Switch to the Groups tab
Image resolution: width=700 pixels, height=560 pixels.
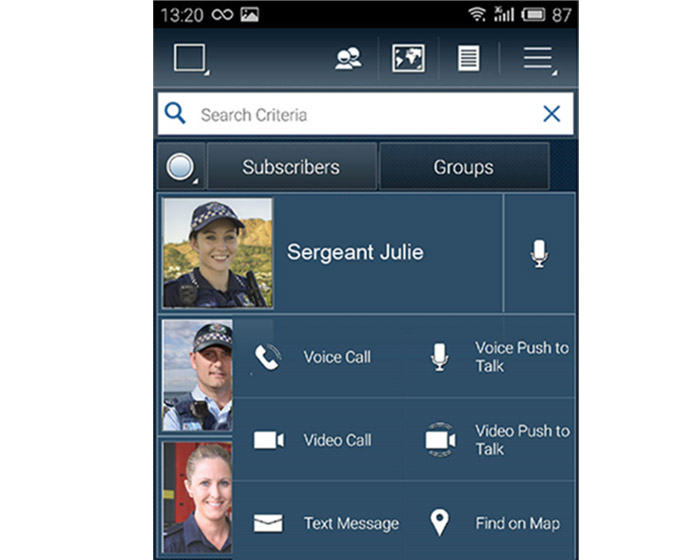pos(463,167)
